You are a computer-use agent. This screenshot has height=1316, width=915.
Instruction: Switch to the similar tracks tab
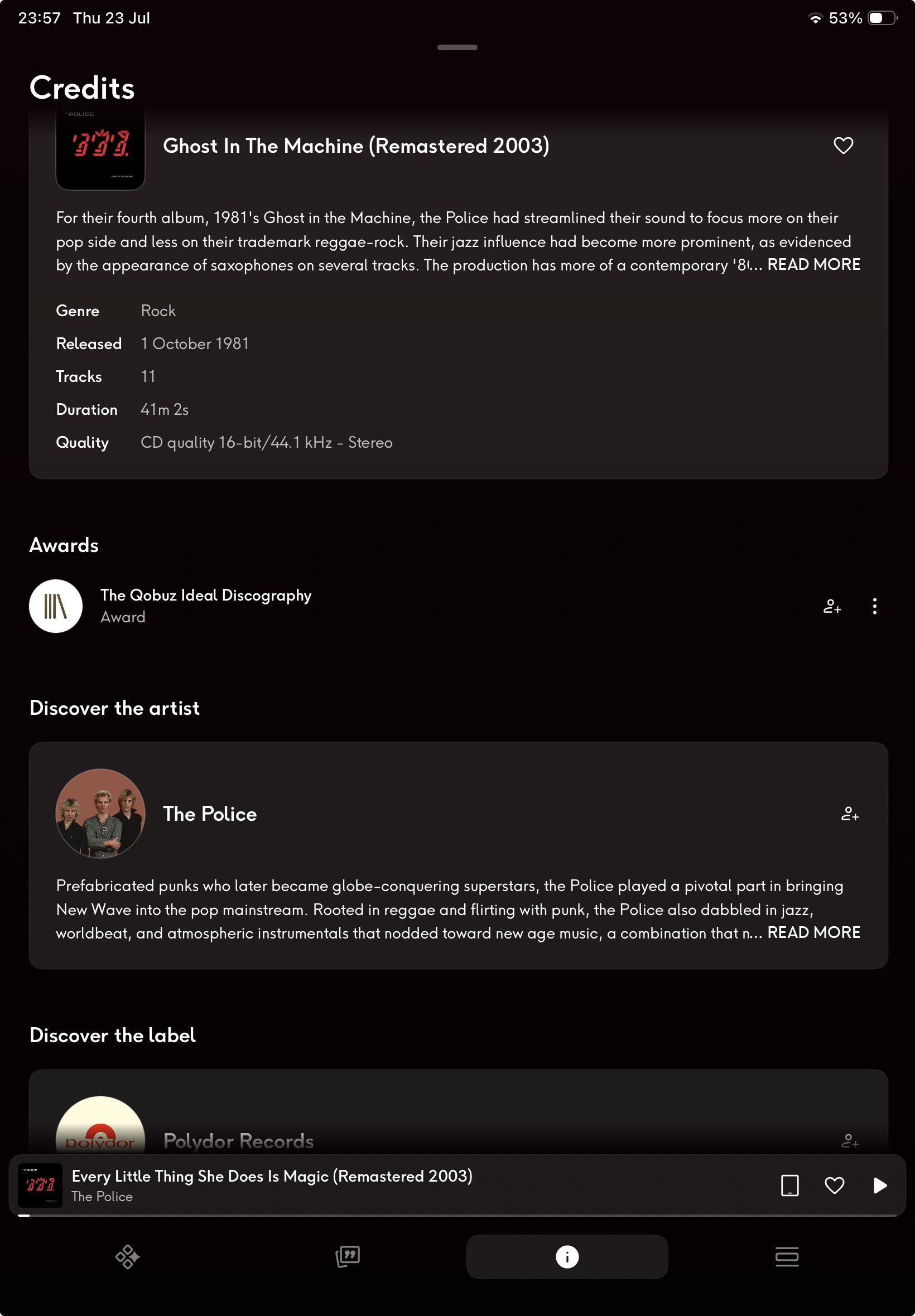click(127, 1256)
